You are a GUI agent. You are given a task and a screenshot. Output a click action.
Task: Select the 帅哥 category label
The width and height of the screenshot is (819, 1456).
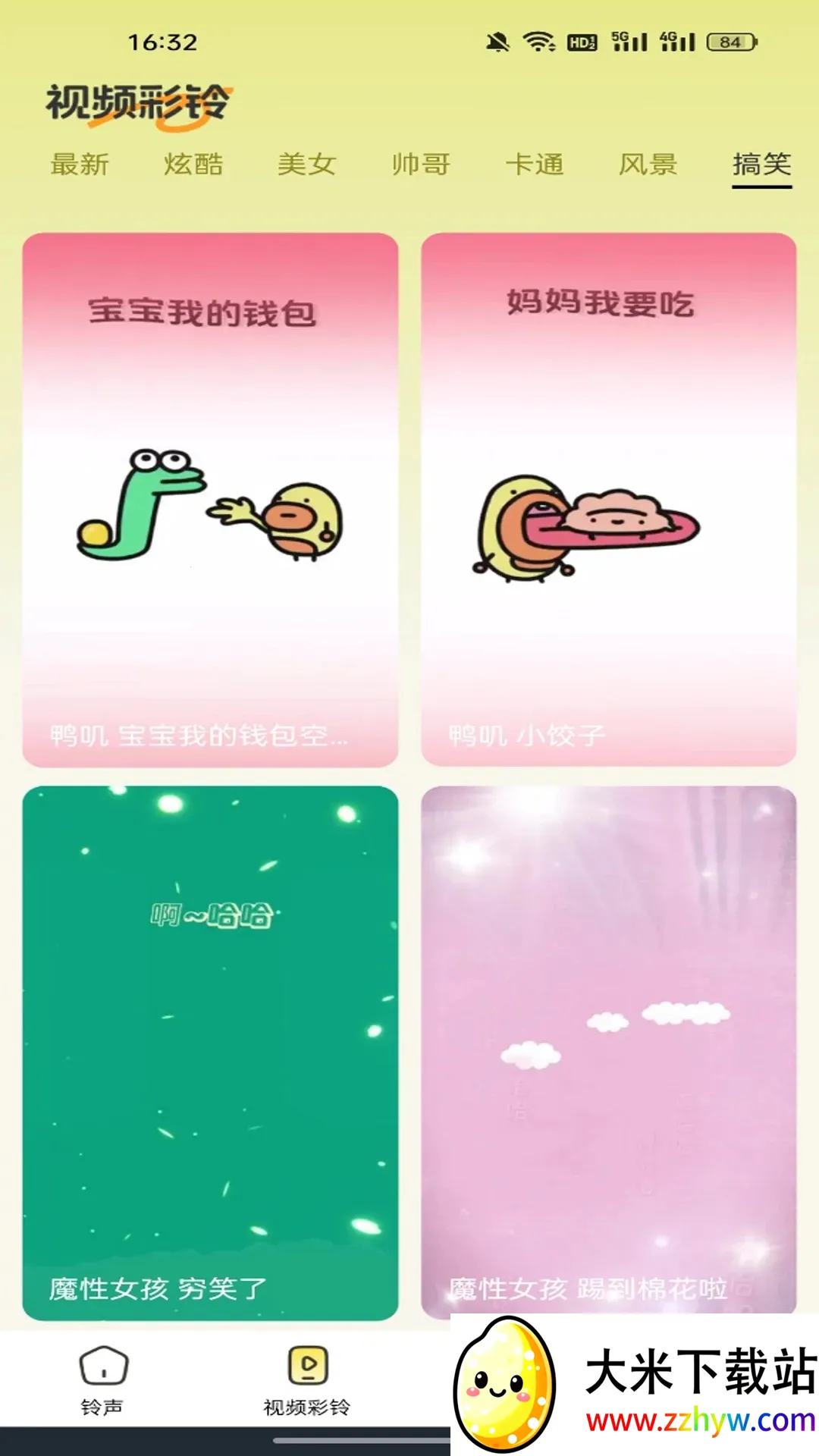[422, 164]
